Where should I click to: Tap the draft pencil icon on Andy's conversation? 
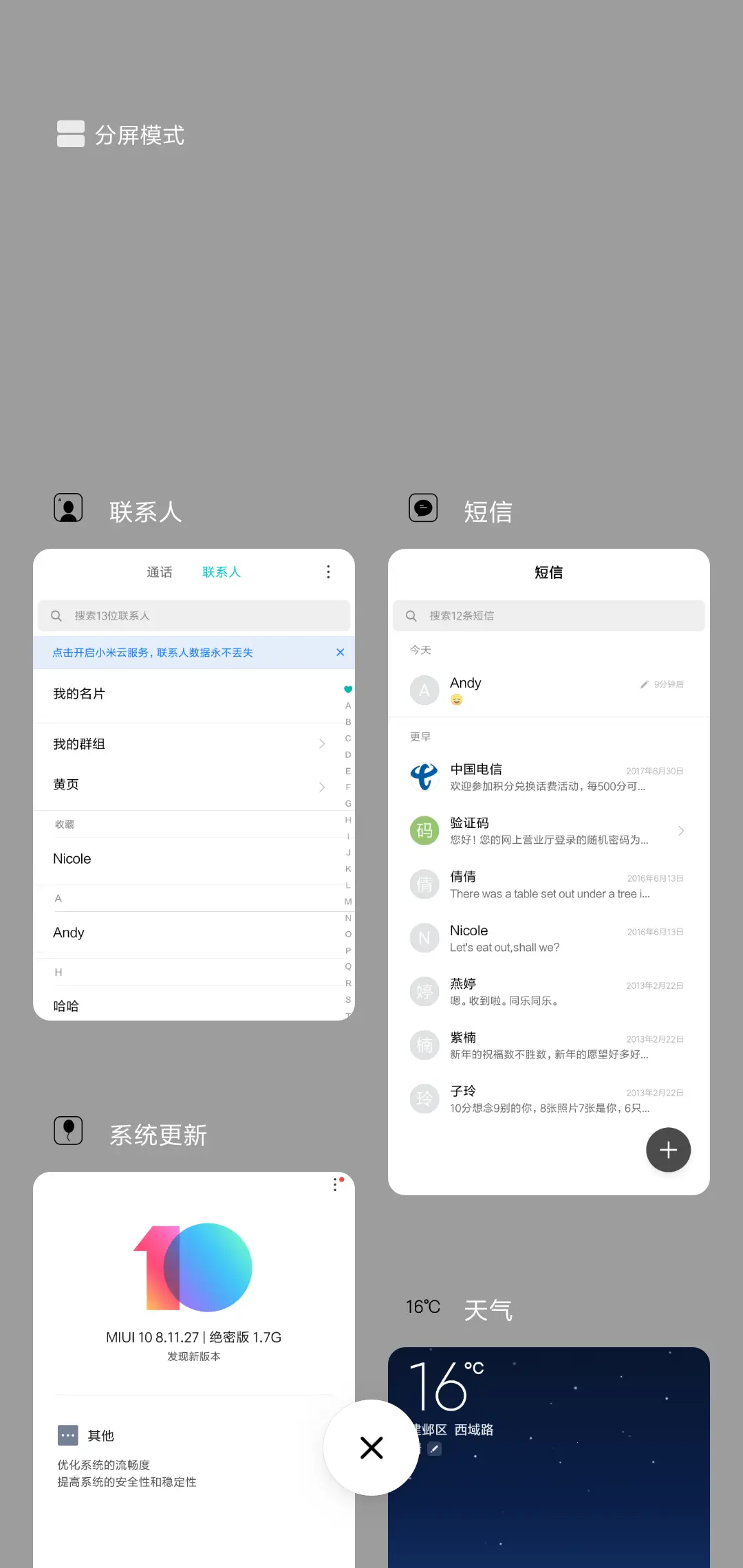click(645, 685)
